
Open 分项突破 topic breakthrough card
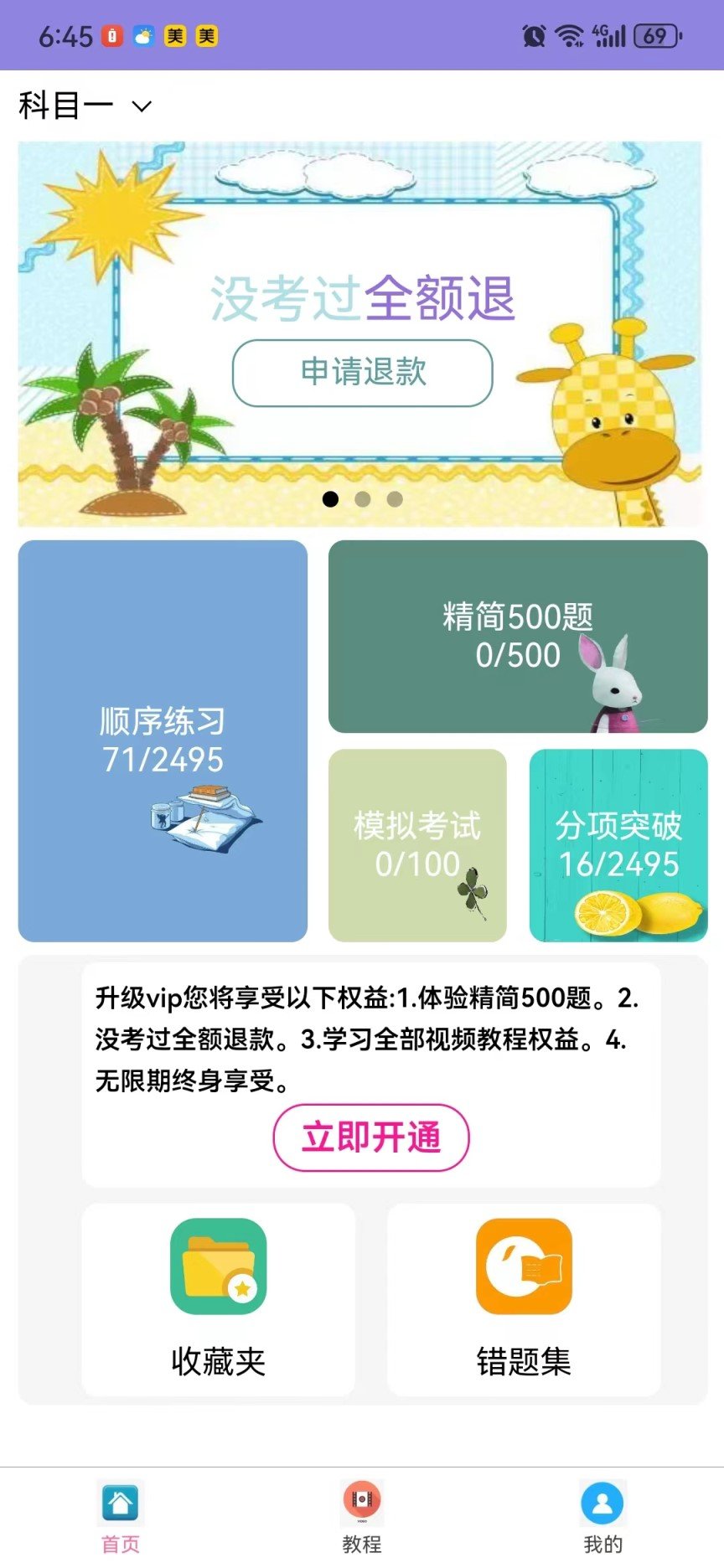tap(618, 846)
